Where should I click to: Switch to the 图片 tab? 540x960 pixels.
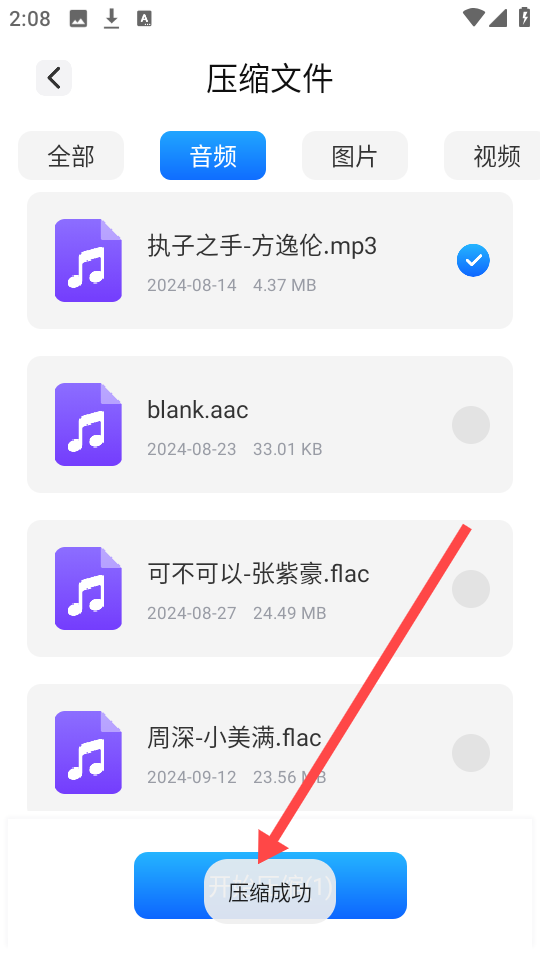point(354,156)
